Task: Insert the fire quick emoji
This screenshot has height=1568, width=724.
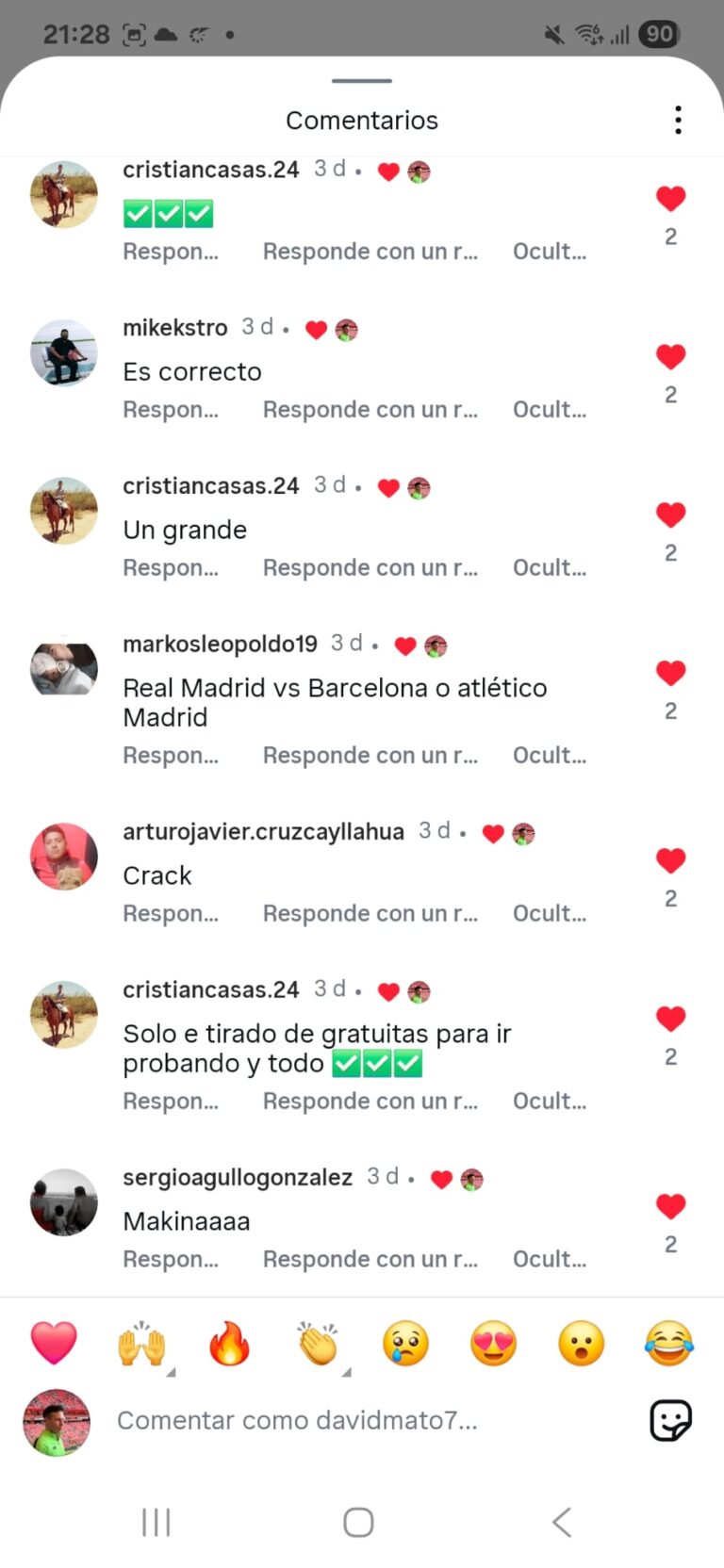Action: pyautogui.click(x=229, y=1344)
